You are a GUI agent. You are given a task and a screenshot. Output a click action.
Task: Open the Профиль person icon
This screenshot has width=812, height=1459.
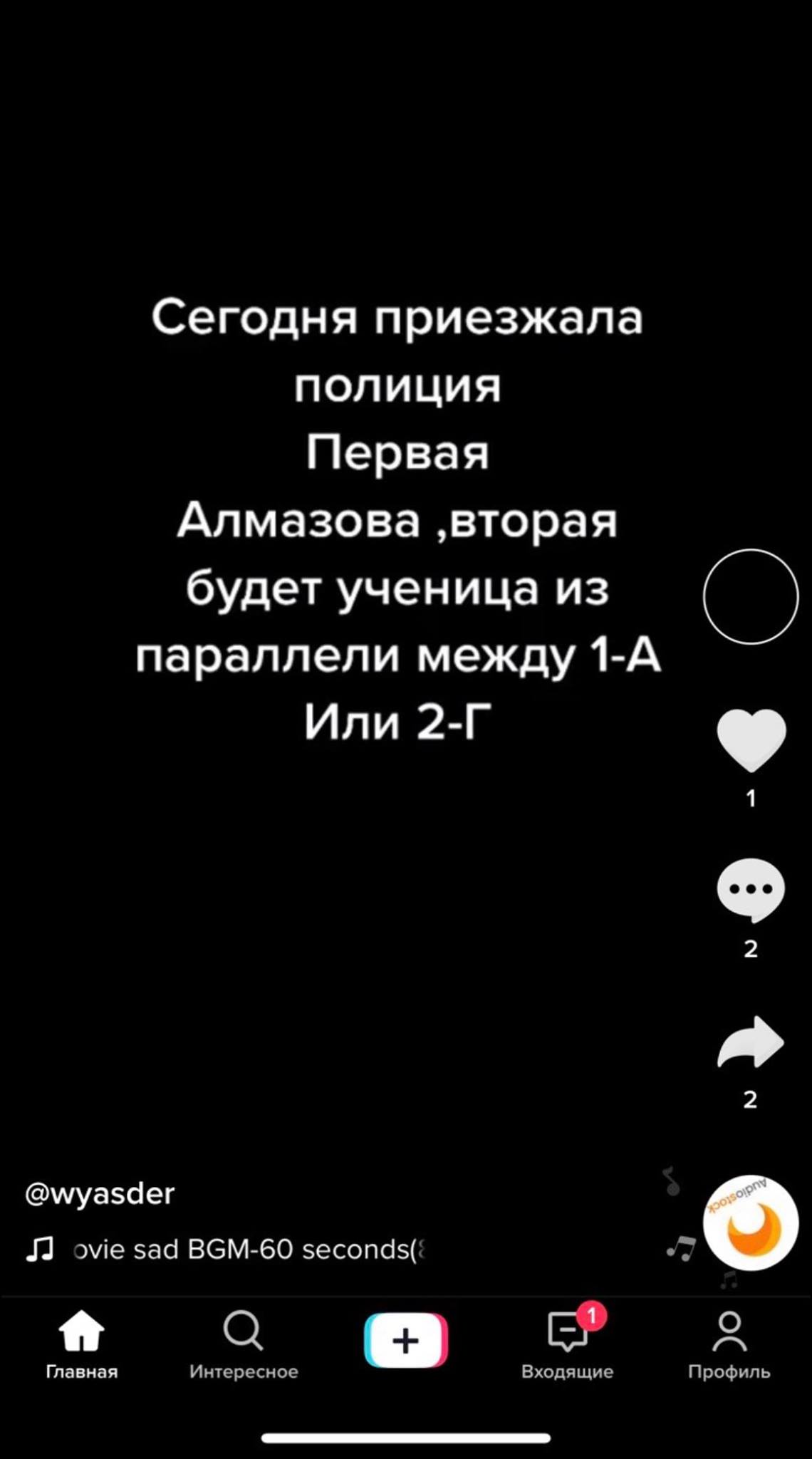tap(729, 1331)
